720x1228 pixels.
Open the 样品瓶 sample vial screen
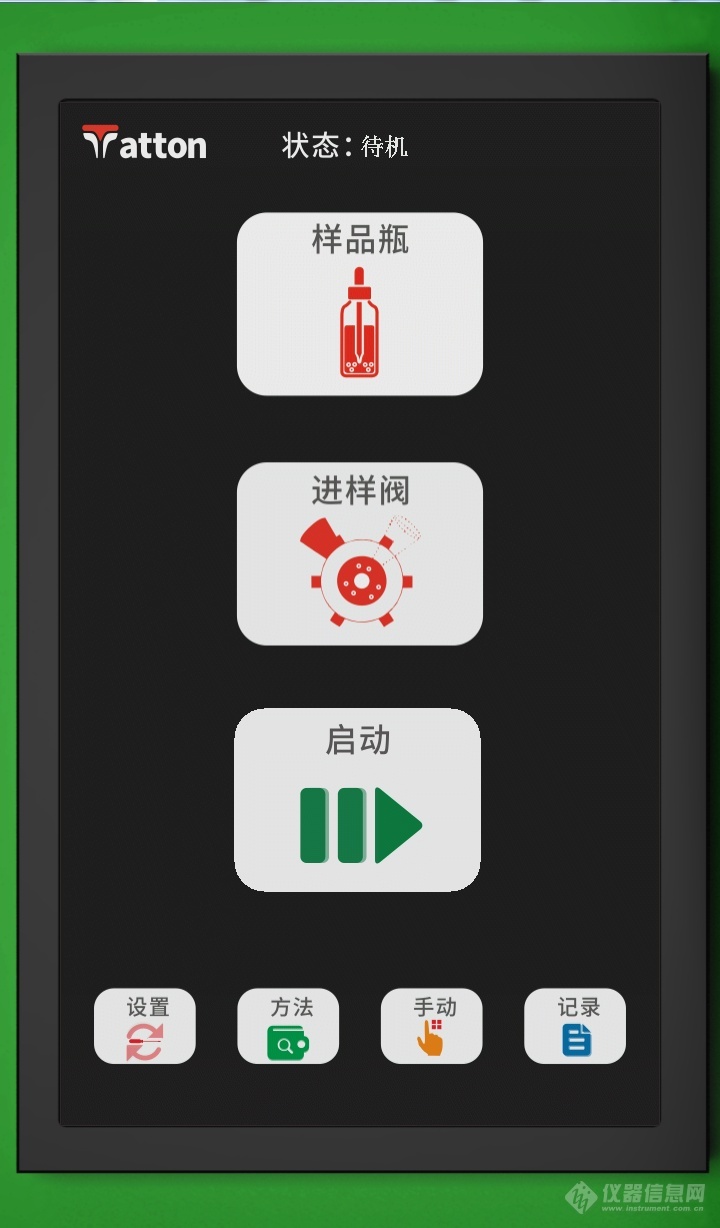359,304
